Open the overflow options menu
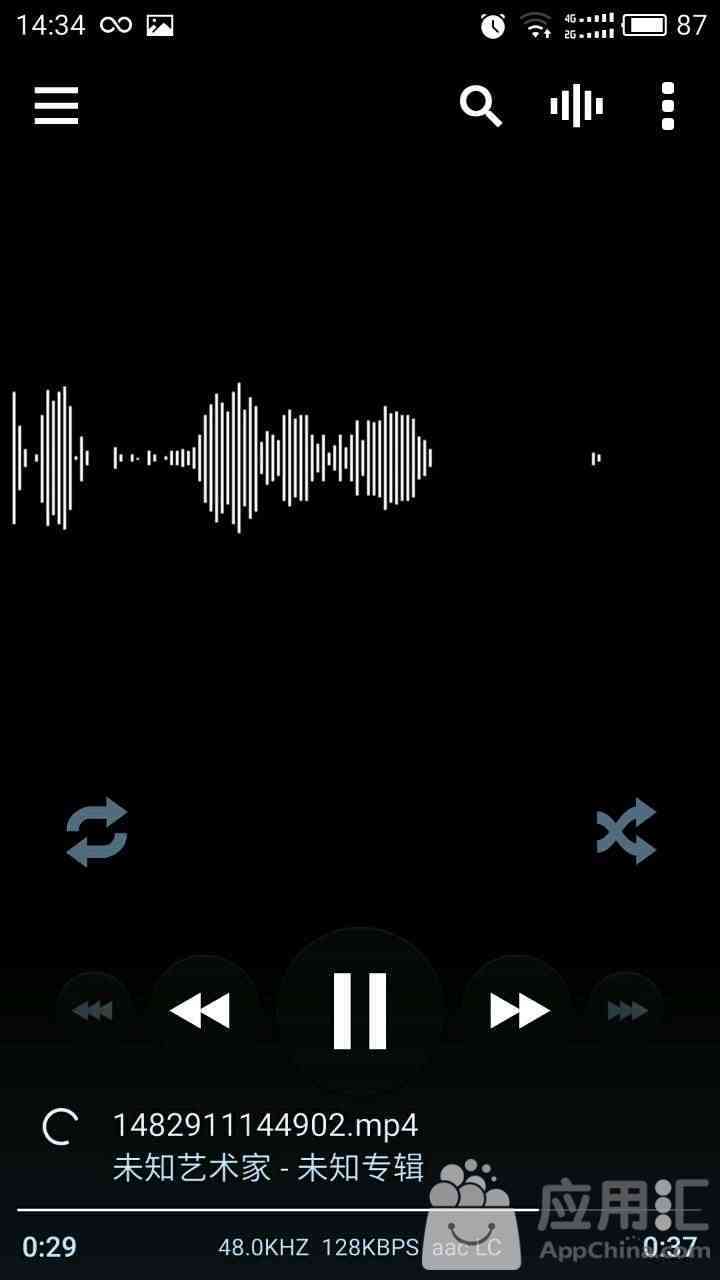This screenshot has height=1280, width=720. click(668, 105)
